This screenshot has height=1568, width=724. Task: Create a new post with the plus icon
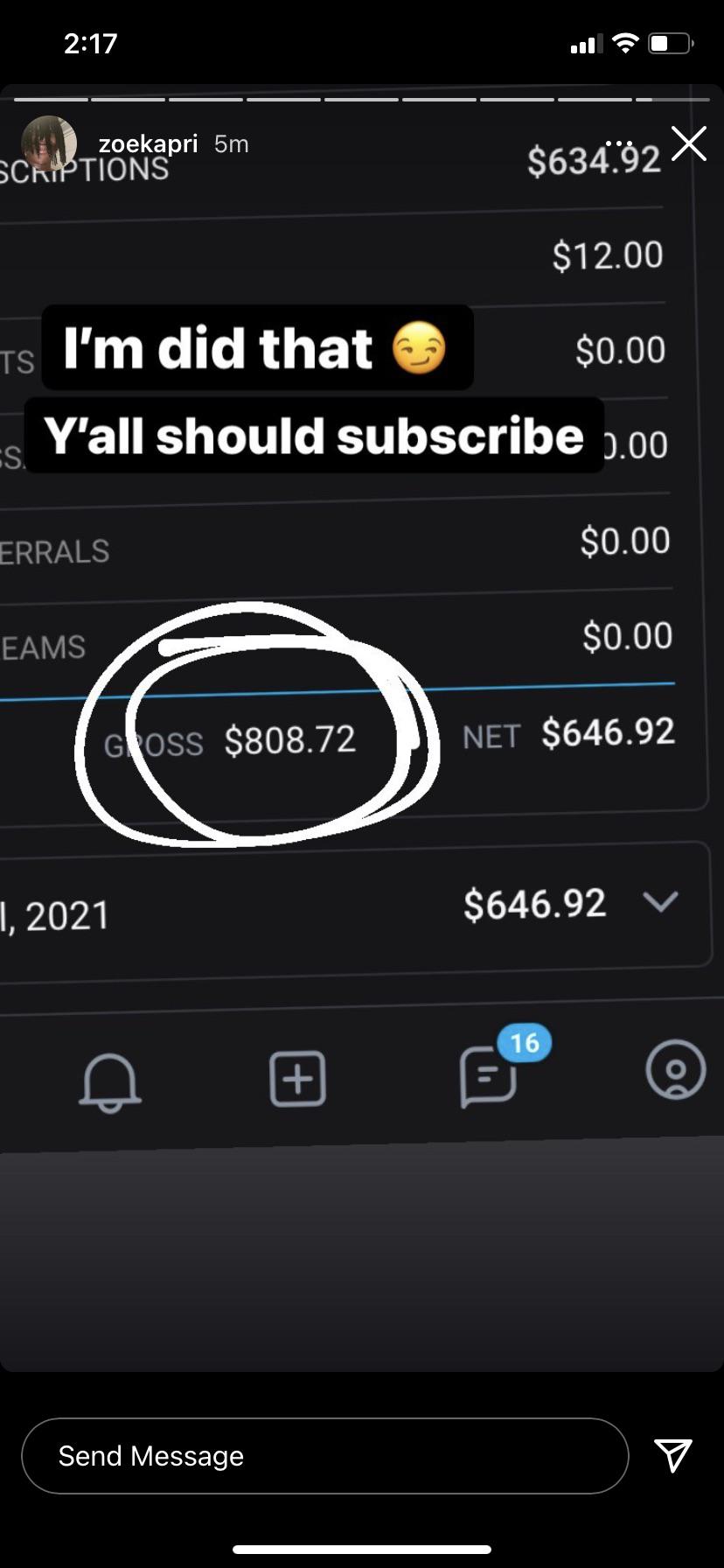click(296, 1079)
